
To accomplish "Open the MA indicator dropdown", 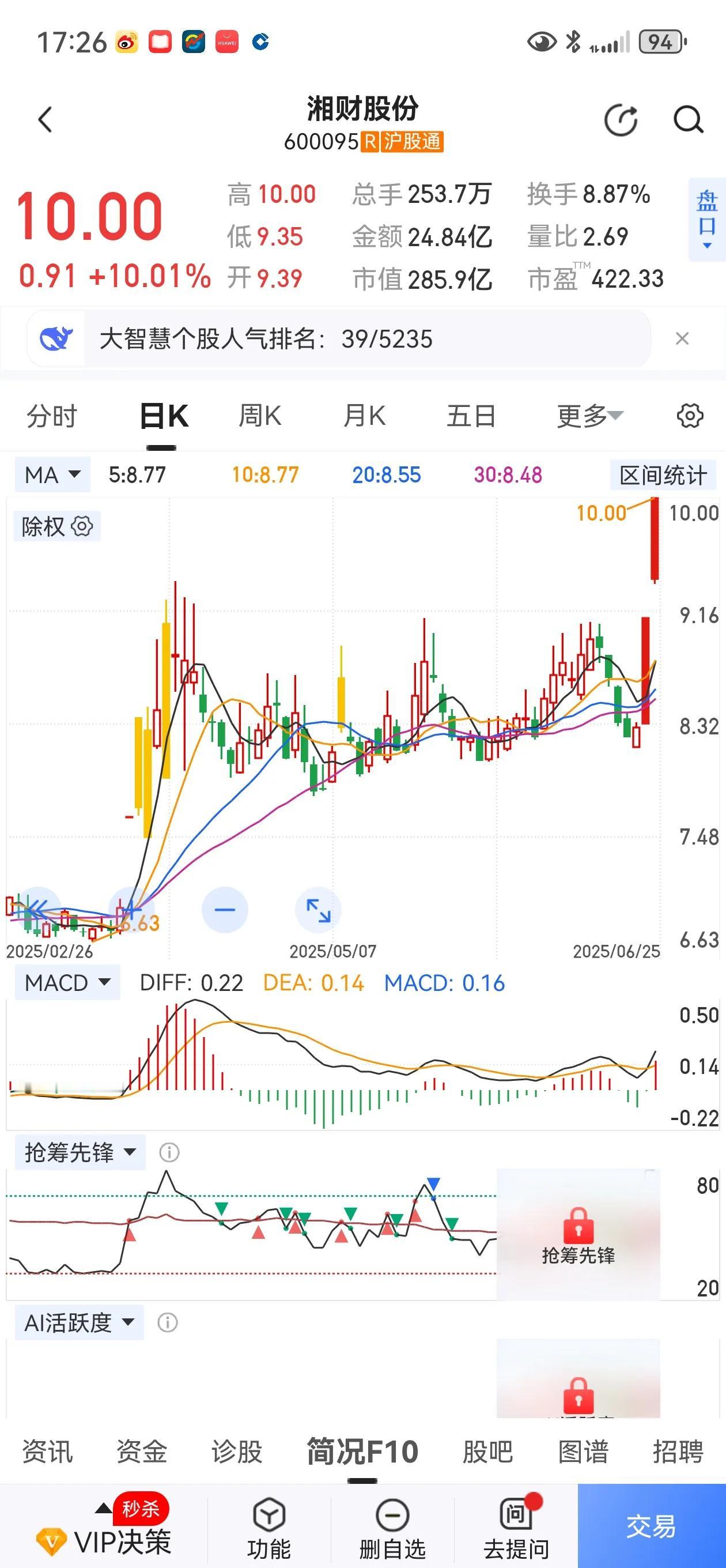I will pyautogui.click(x=52, y=475).
